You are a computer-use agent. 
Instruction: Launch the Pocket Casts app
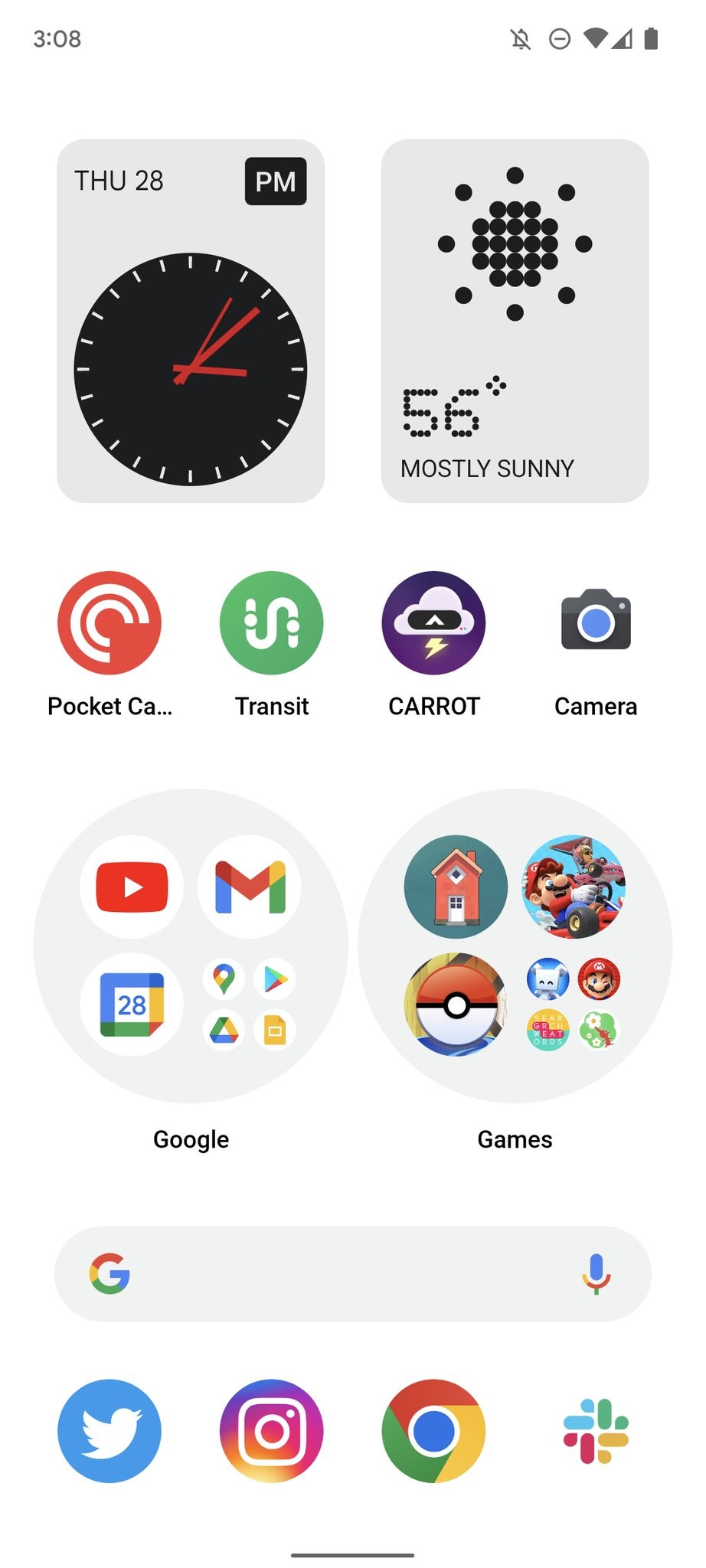tap(109, 623)
